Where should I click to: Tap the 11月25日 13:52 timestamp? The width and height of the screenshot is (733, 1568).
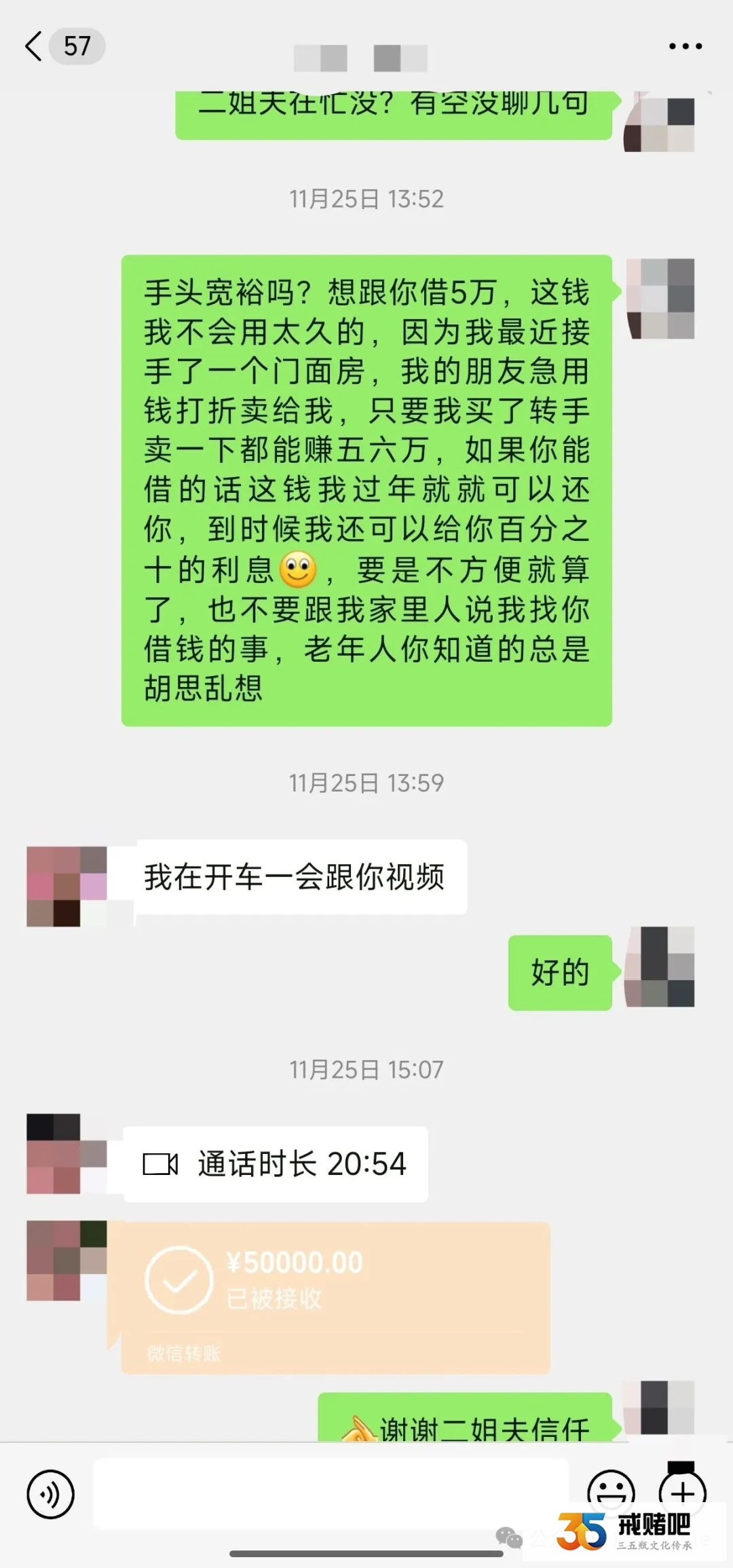coord(366,199)
